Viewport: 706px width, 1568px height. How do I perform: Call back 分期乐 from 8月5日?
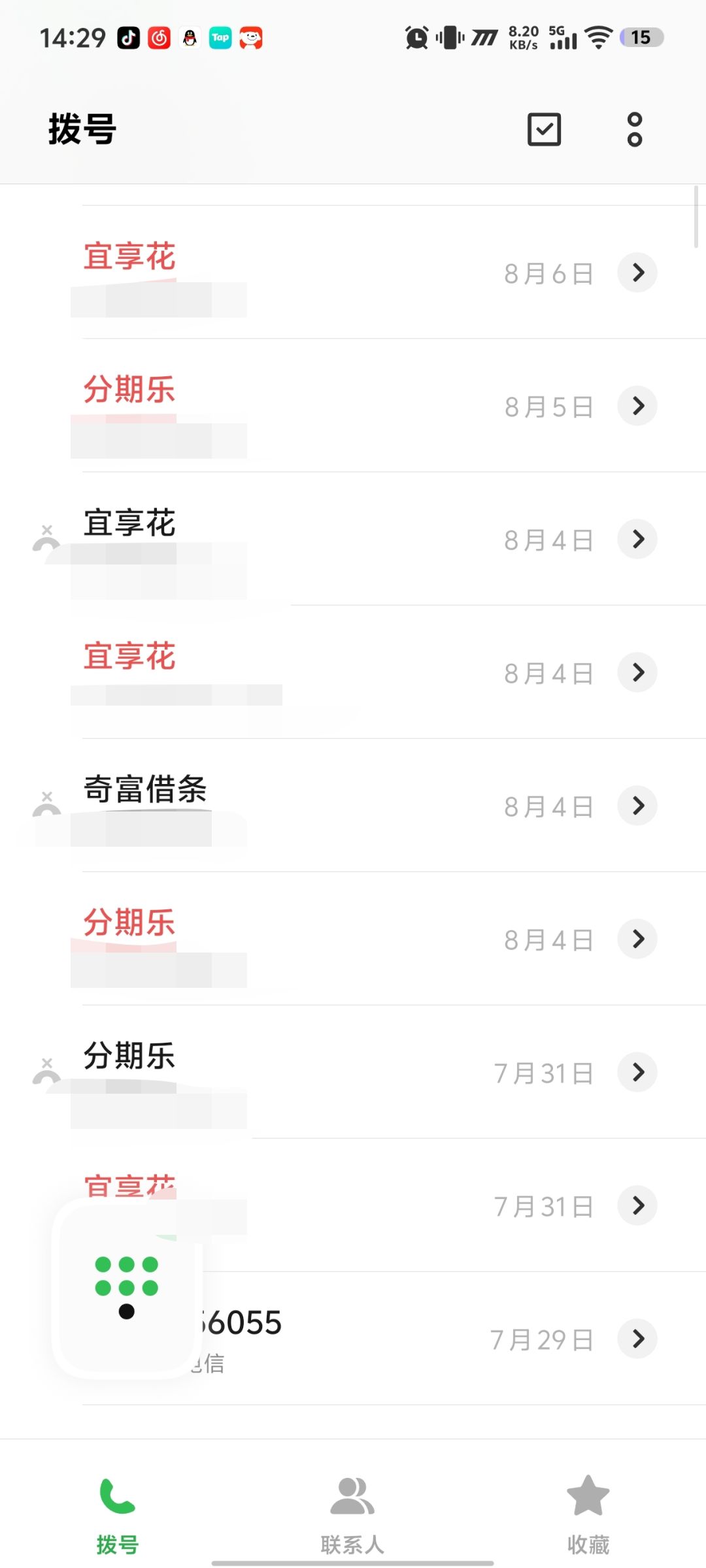tap(353, 406)
